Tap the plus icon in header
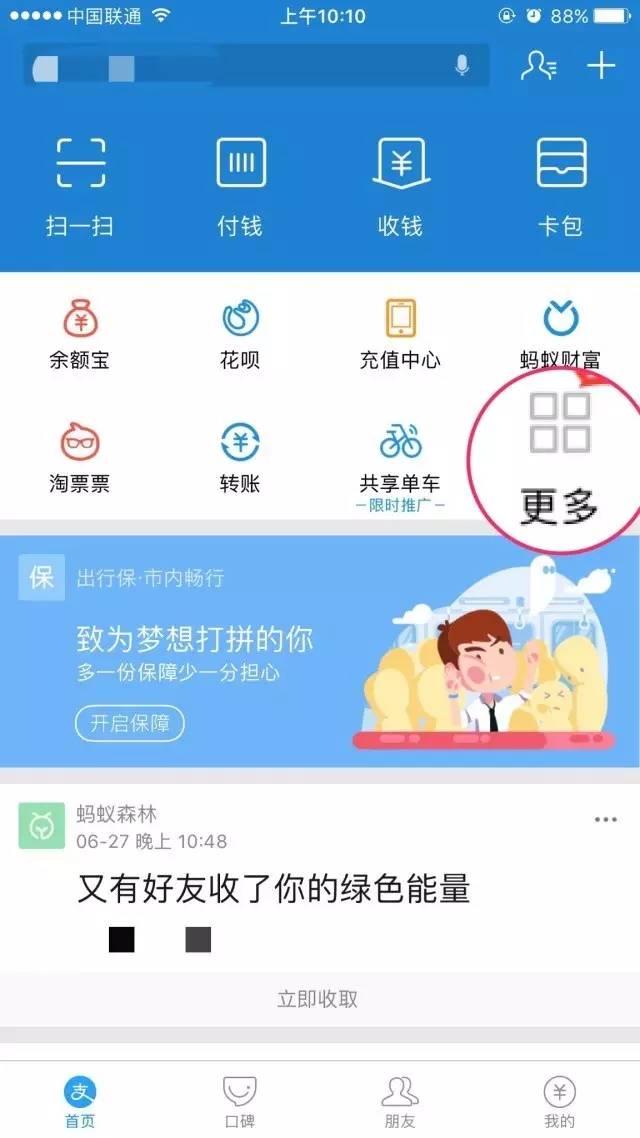 tap(601, 66)
